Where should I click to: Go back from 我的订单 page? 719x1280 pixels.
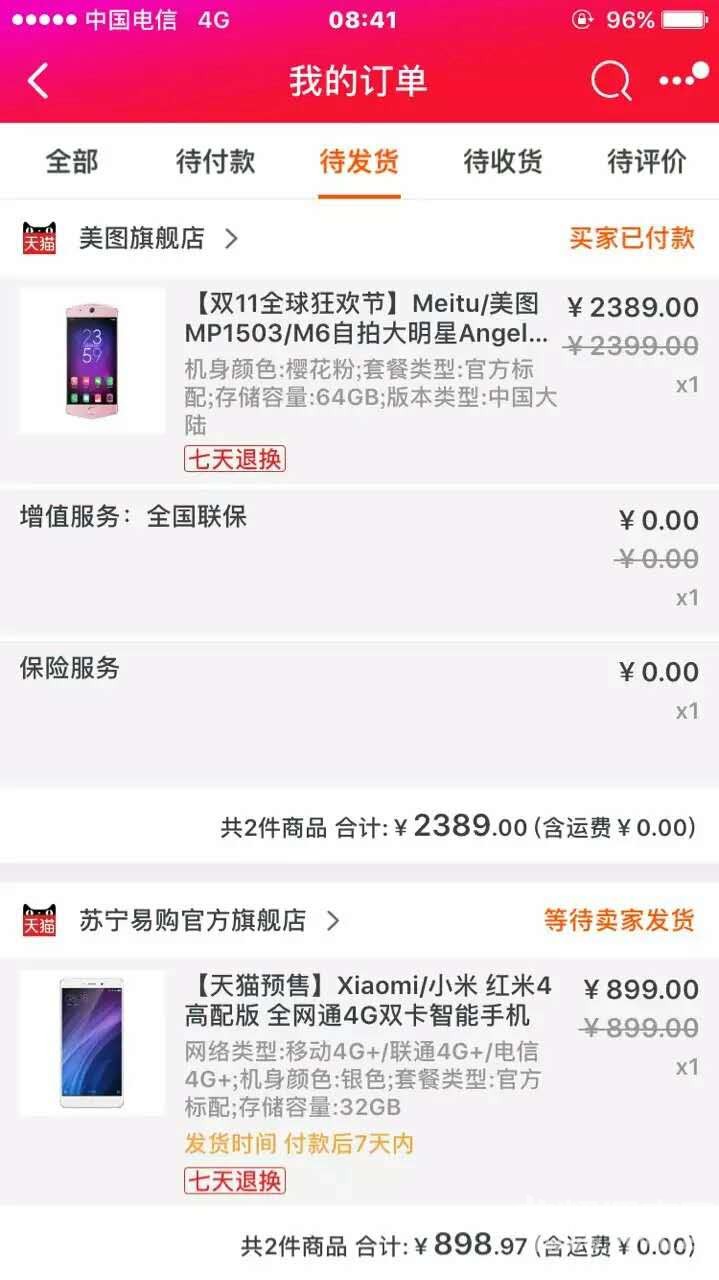tap(38, 81)
